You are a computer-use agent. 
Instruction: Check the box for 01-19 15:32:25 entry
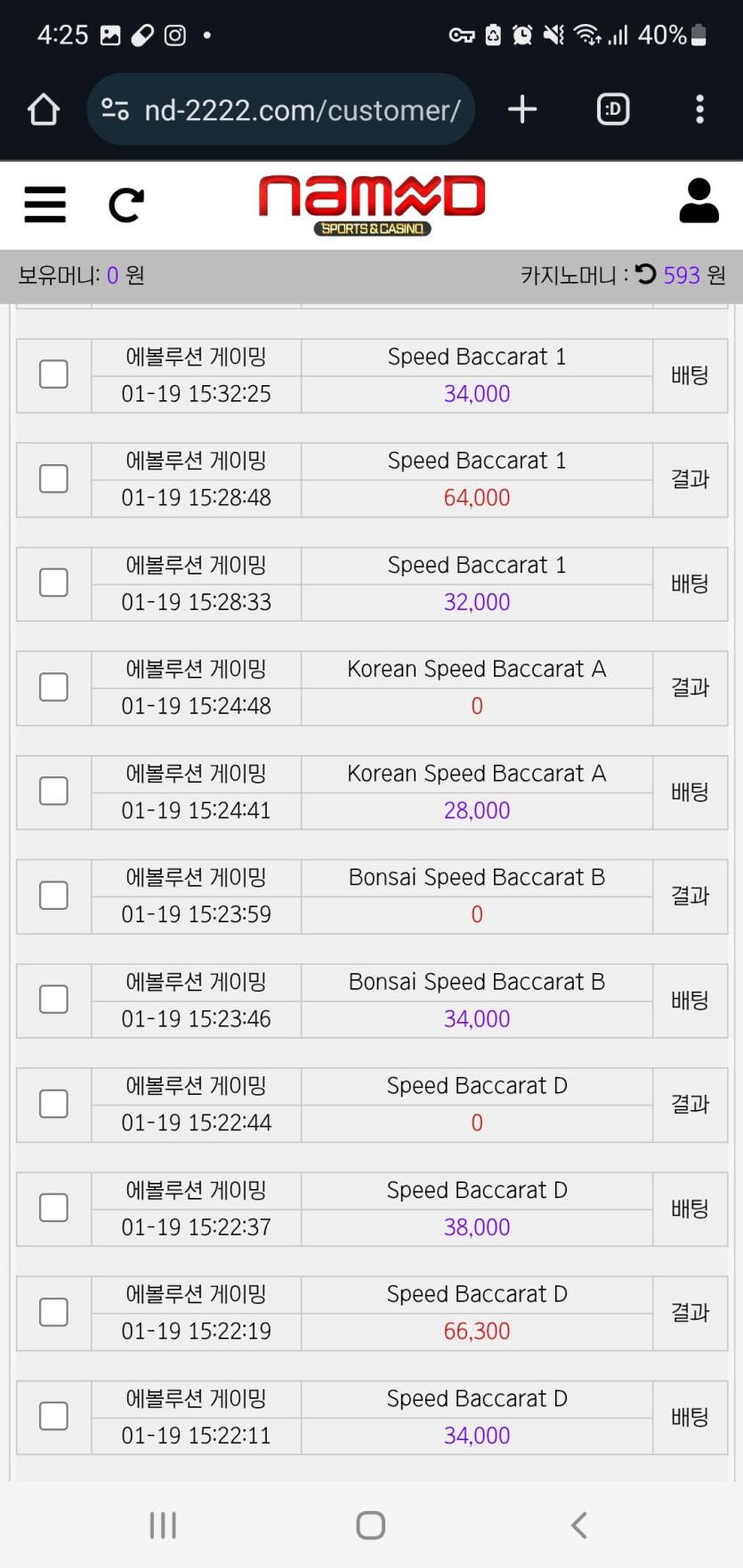(53, 374)
